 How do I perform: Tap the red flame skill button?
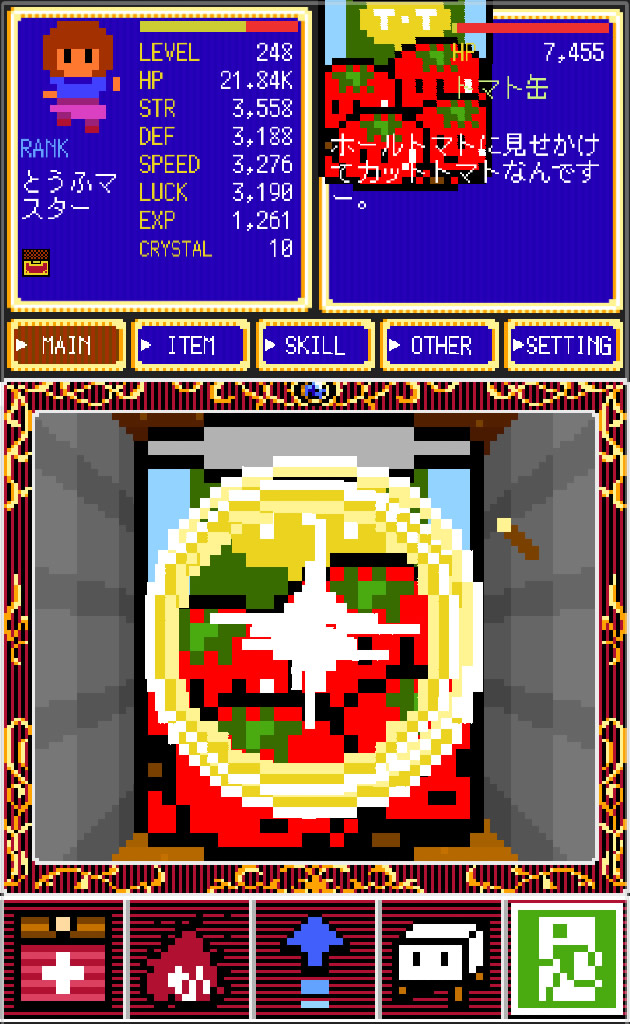pyautogui.click(x=189, y=959)
